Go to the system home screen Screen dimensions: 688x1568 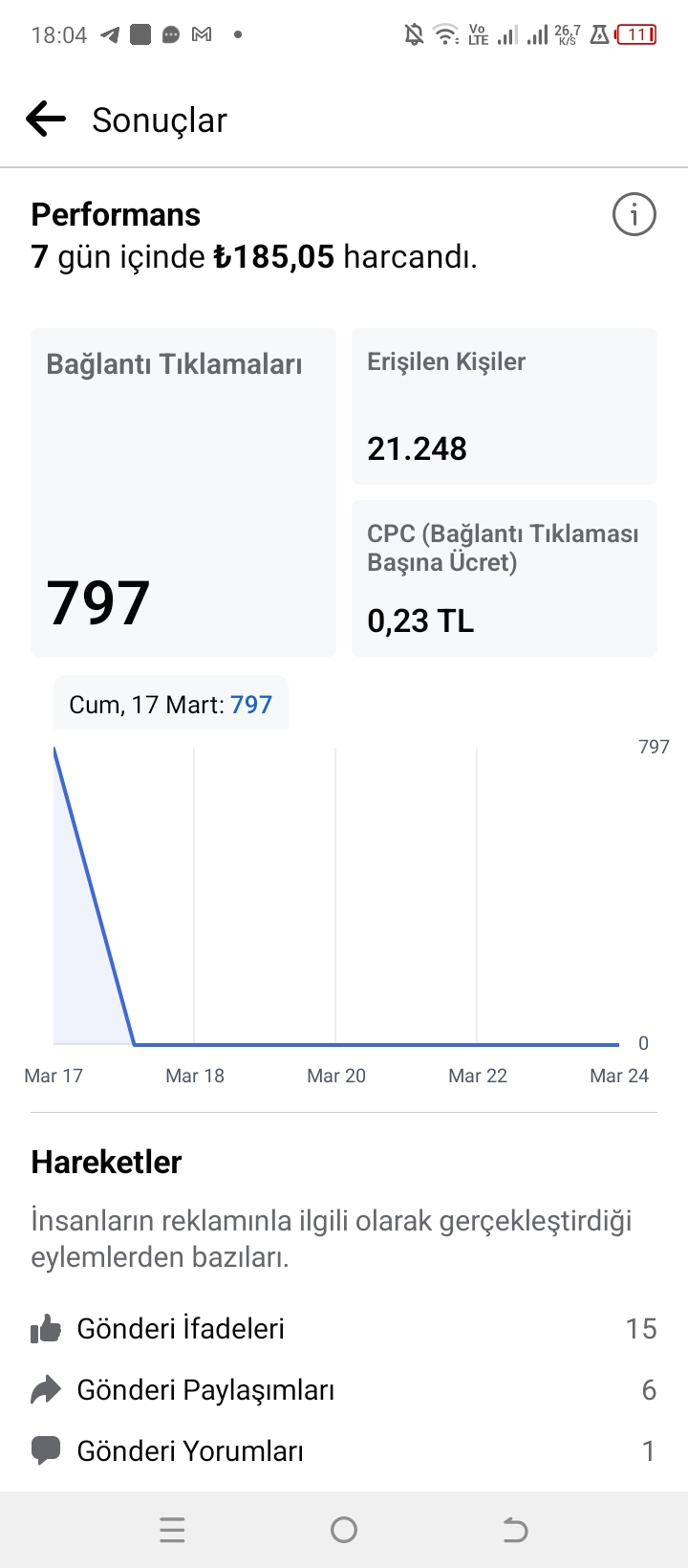click(344, 1530)
